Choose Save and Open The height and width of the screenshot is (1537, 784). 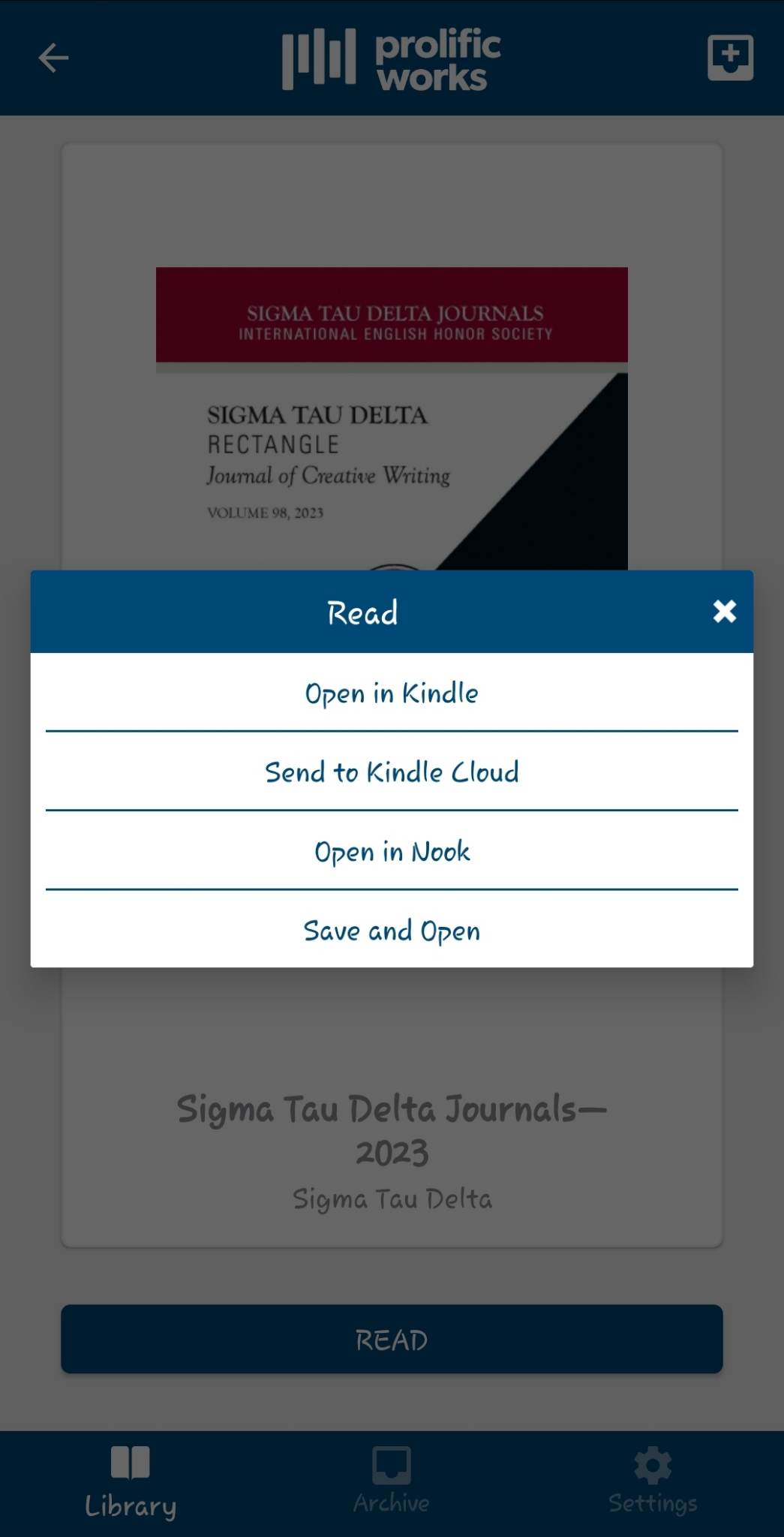click(x=392, y=930)
